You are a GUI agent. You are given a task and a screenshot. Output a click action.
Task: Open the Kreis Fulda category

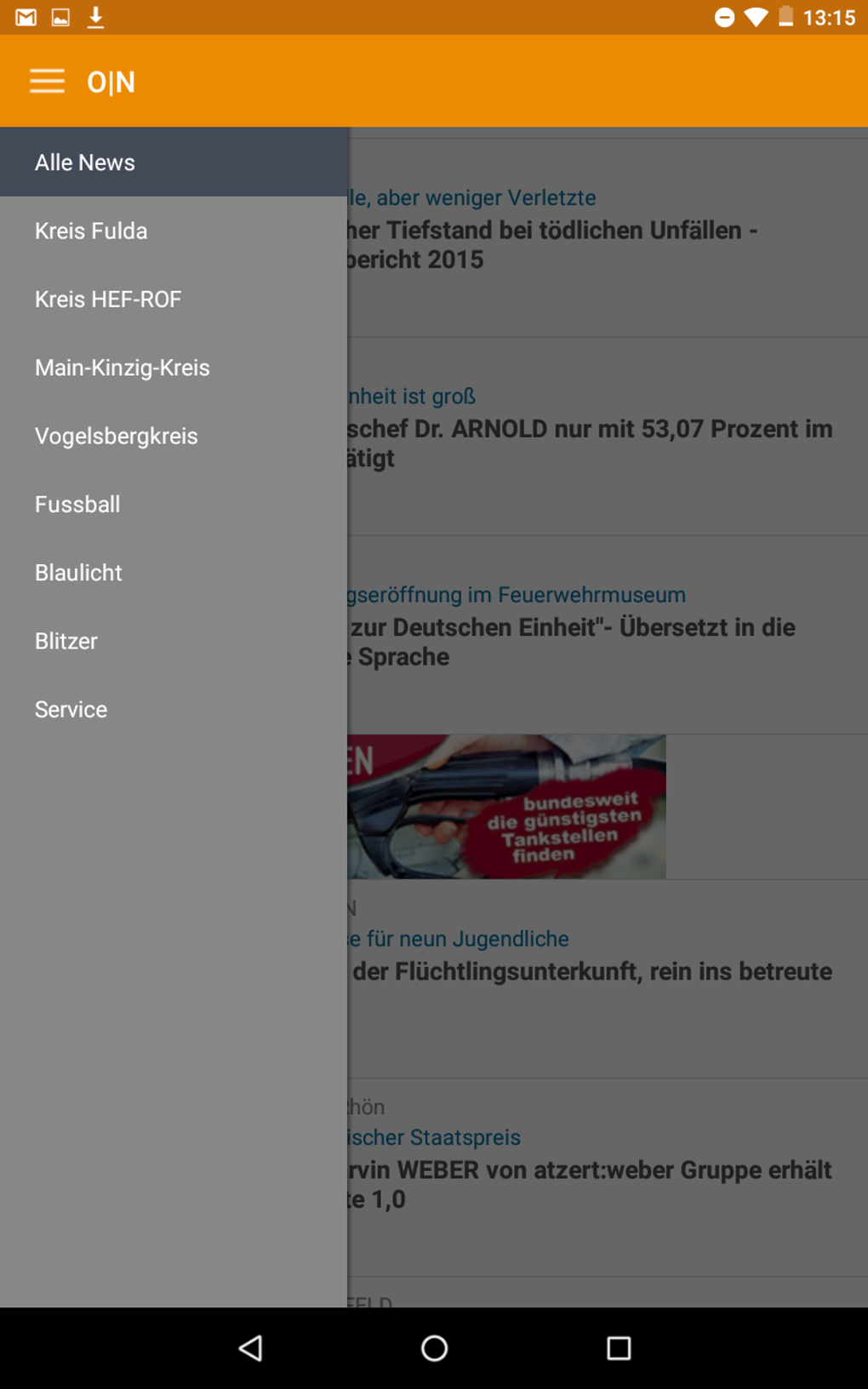90,231
